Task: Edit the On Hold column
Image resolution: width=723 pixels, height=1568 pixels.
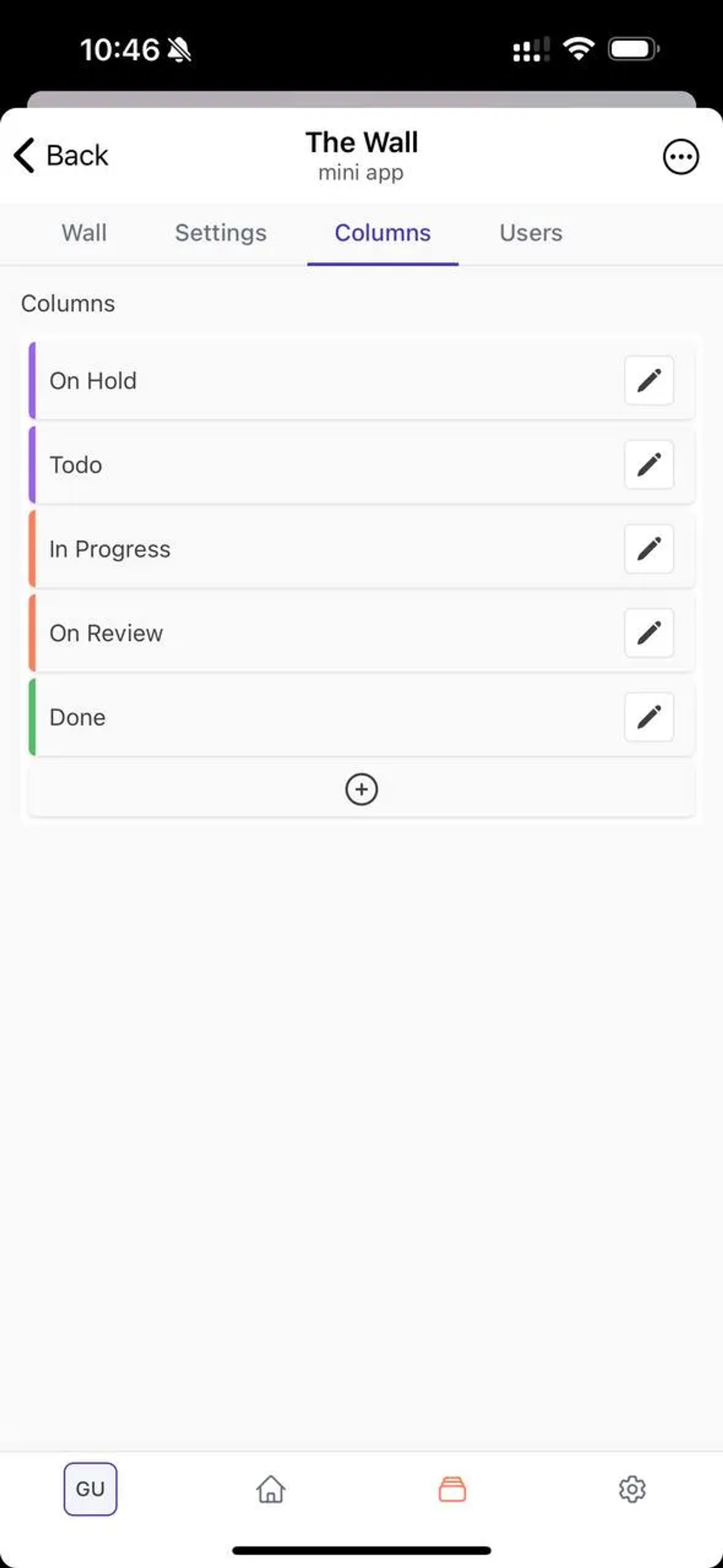Action: [x=648, y=381]
